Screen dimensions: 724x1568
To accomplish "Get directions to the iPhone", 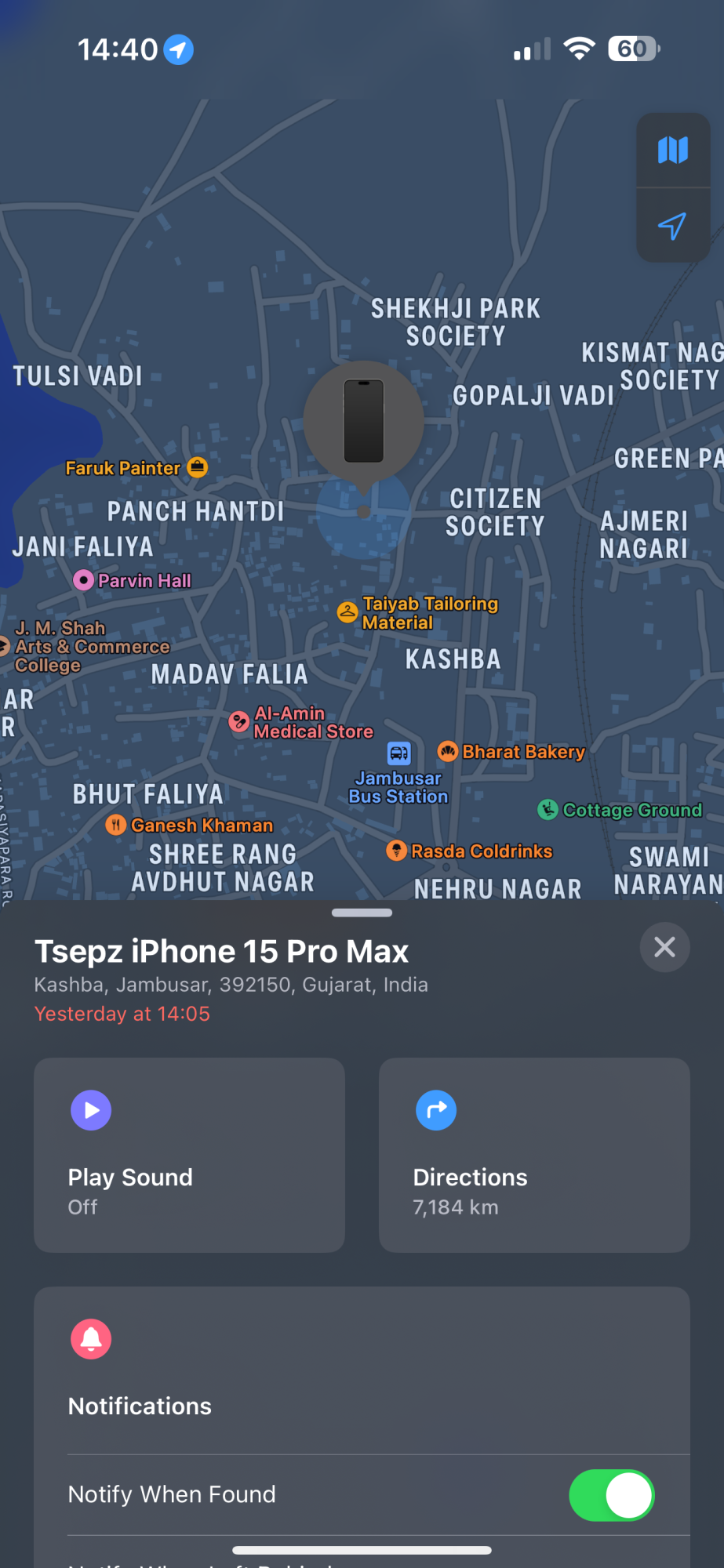I will 534,1154.
